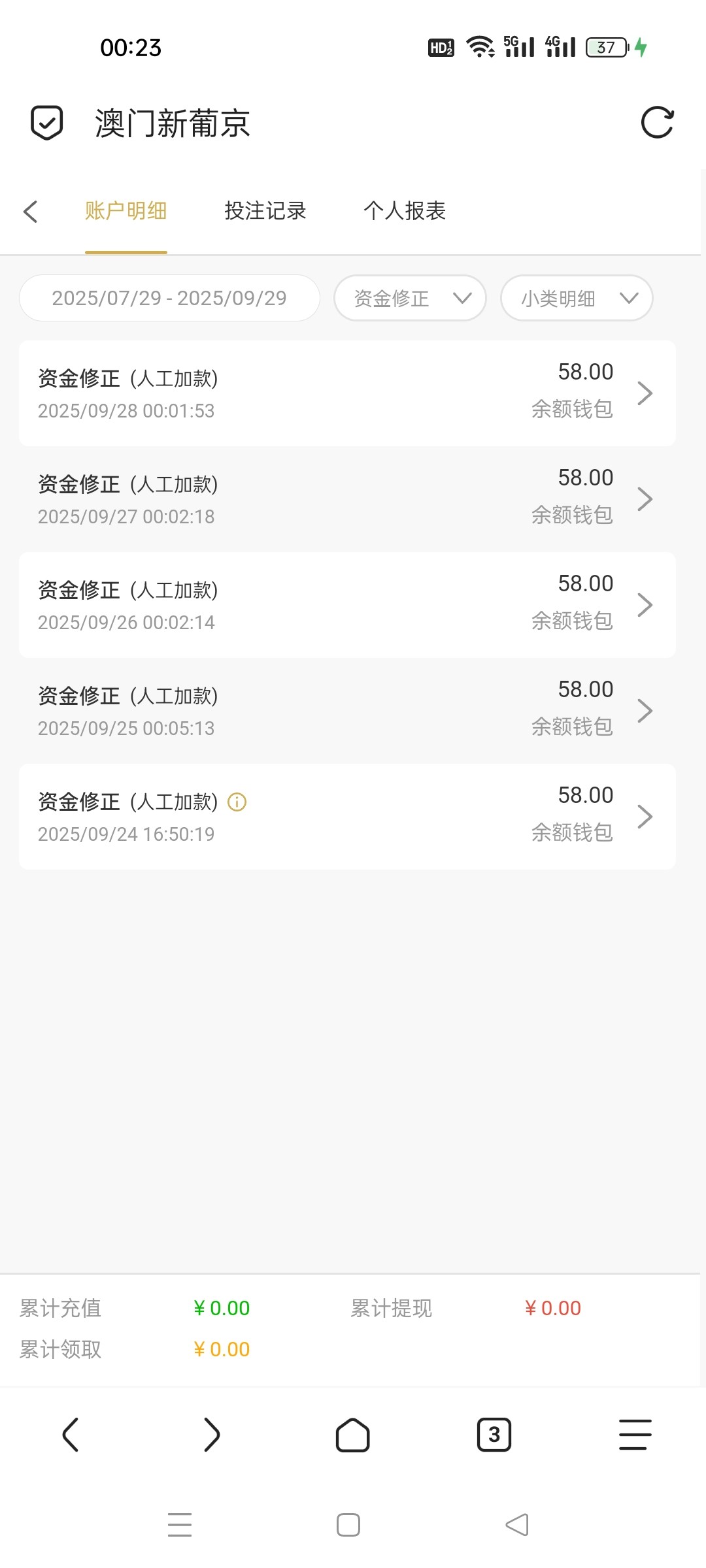
Task: Tap the shield security icon
Action: [47, 123]
